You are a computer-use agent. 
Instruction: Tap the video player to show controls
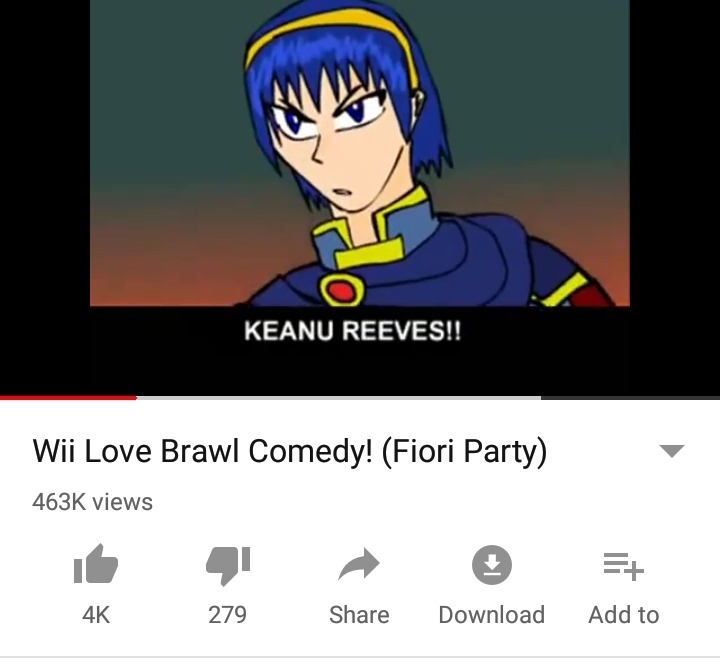[360, 190]
